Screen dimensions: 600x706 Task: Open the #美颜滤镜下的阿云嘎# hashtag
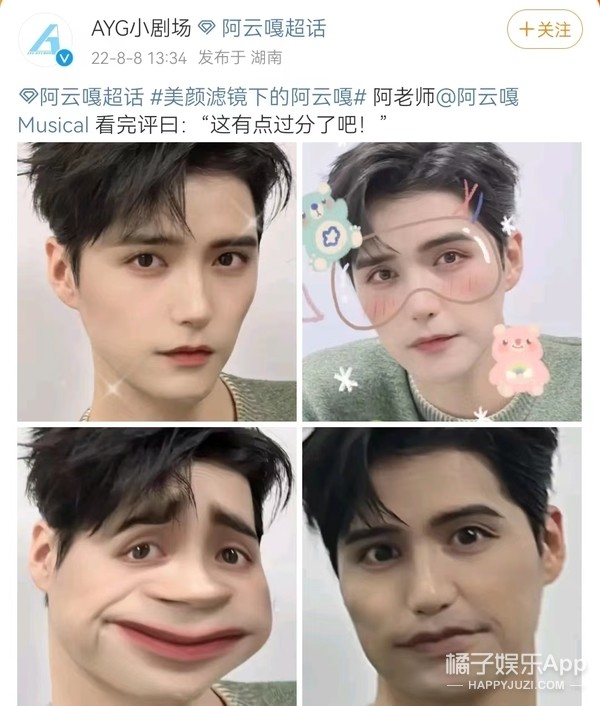pos(258,97)
